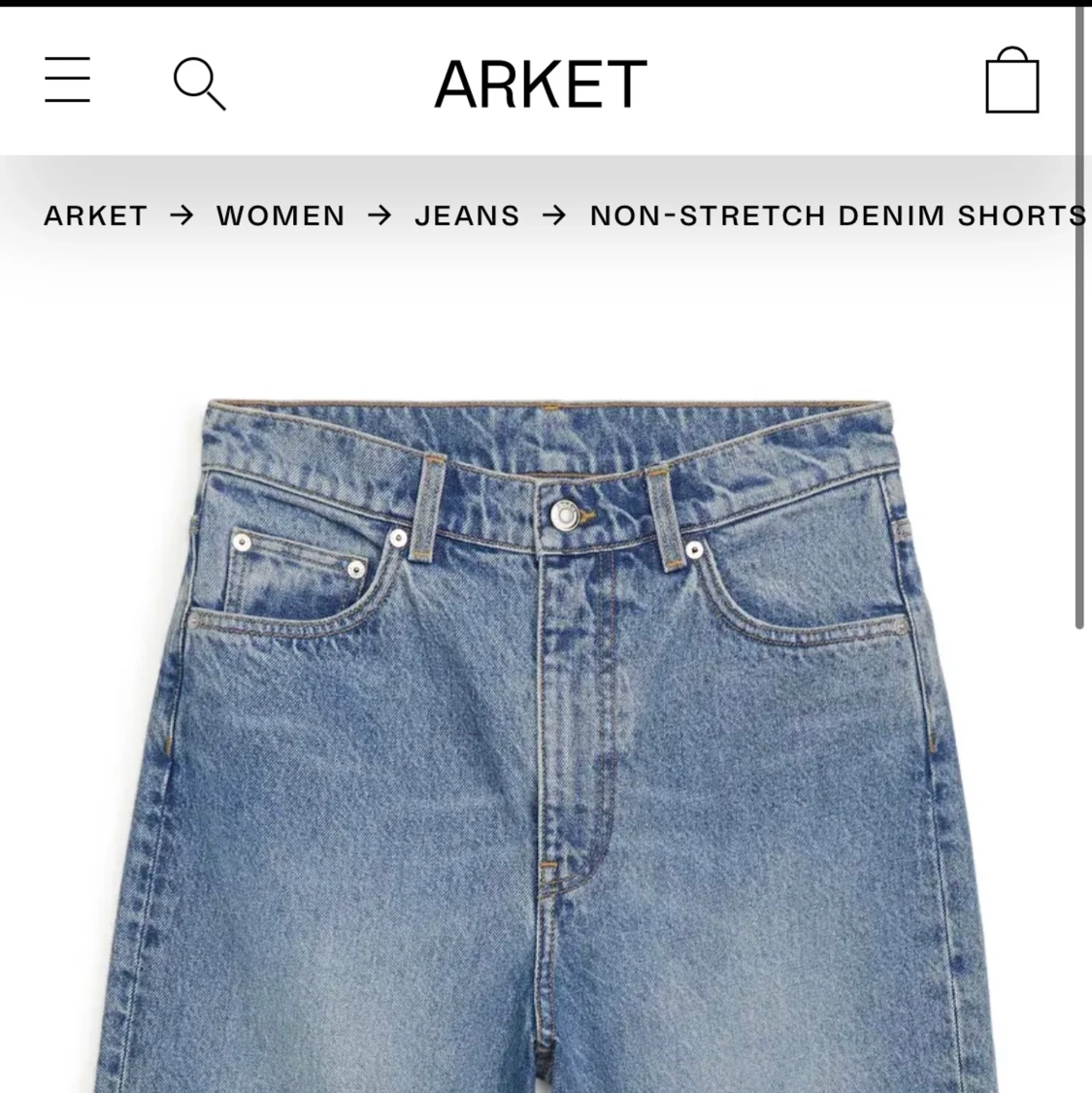The image size is (1092, 1093).
Task: Click the arrow after JEANS breadcrumb
Action: coord(554,215)
